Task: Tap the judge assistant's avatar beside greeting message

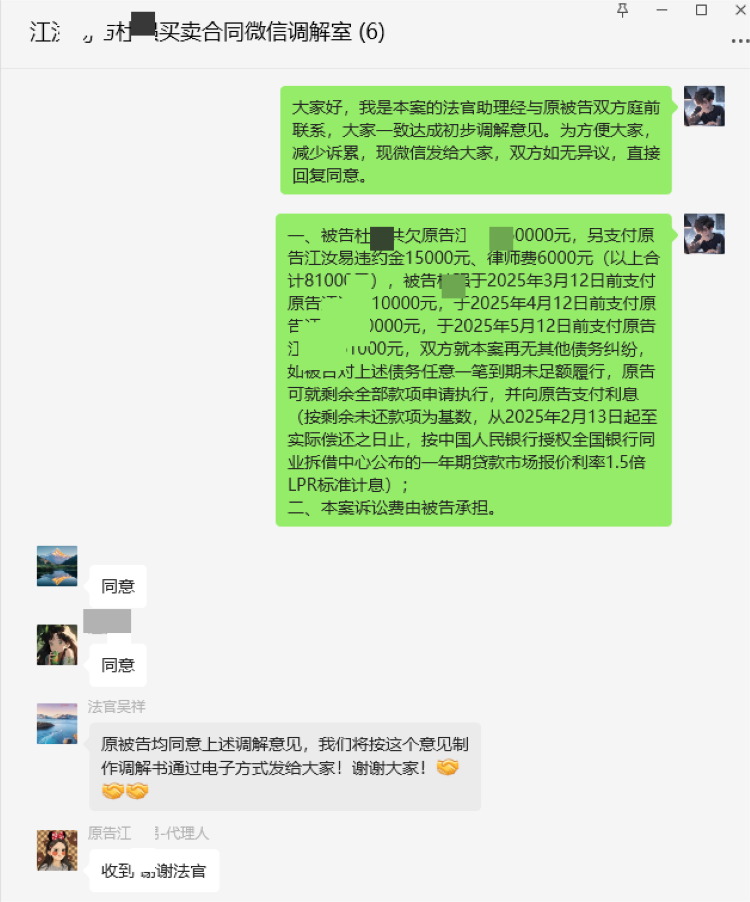Action: tap(704, 106)
